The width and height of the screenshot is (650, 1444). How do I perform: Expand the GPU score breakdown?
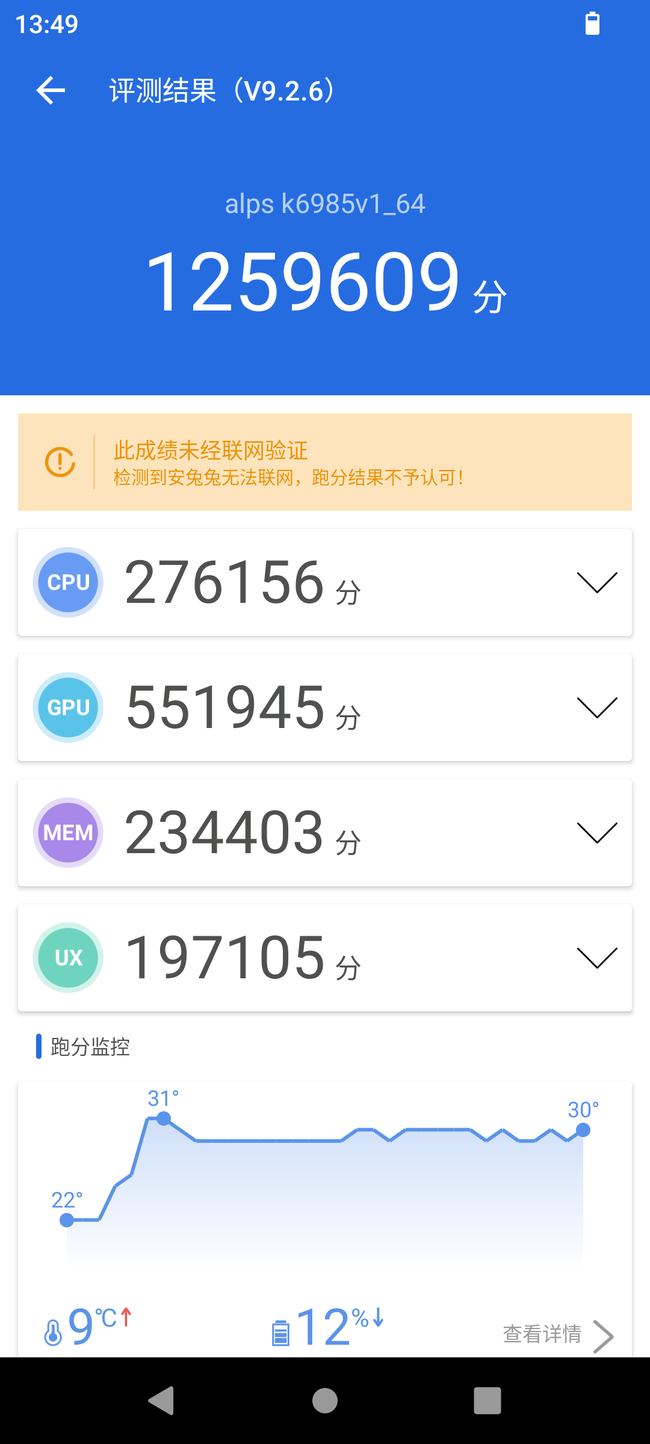pyautogui.click(x=597, y=708)
